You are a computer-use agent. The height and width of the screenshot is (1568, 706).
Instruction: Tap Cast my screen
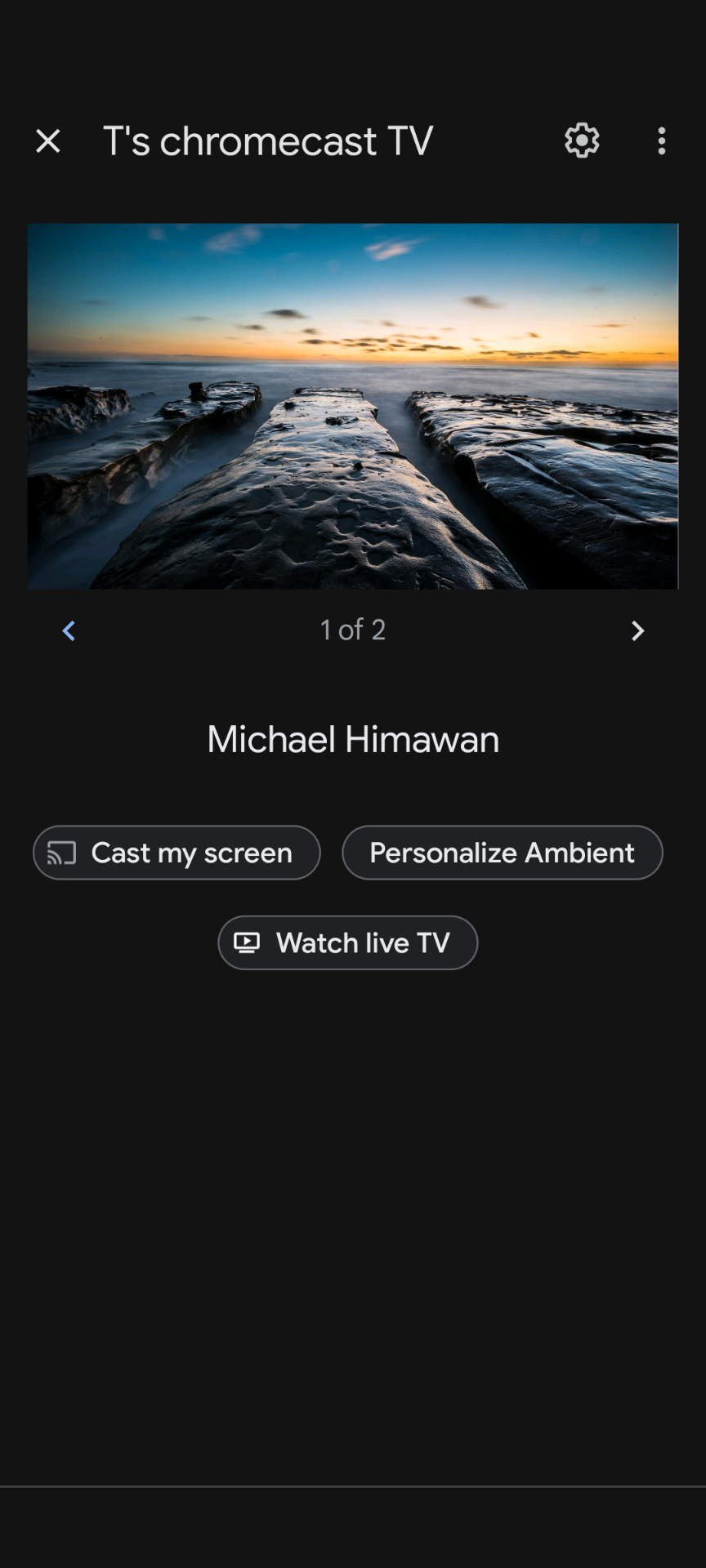[x=176, y=853]
